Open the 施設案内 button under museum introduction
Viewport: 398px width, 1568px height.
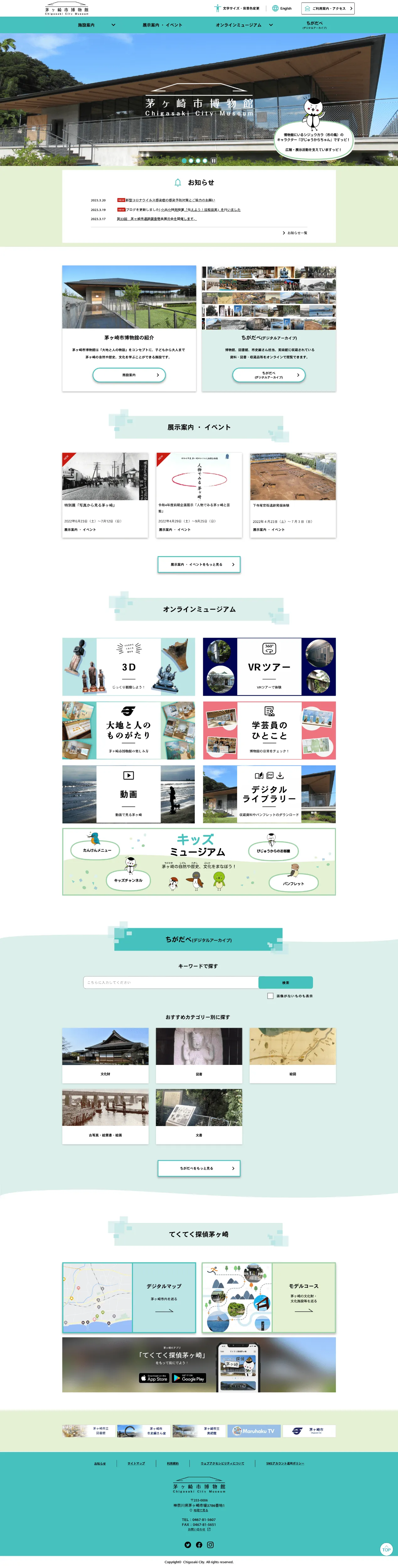[x=129, y=375]
